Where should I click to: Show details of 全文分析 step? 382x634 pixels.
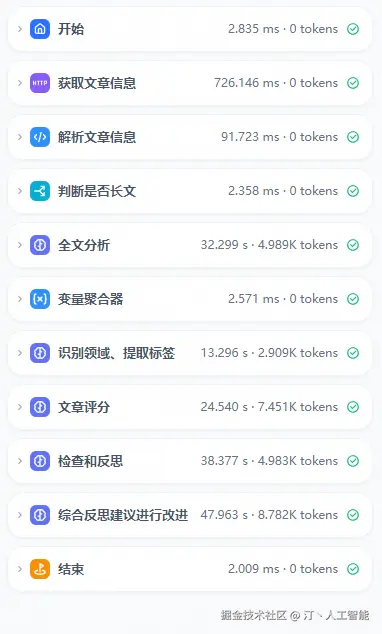(190, 245)
